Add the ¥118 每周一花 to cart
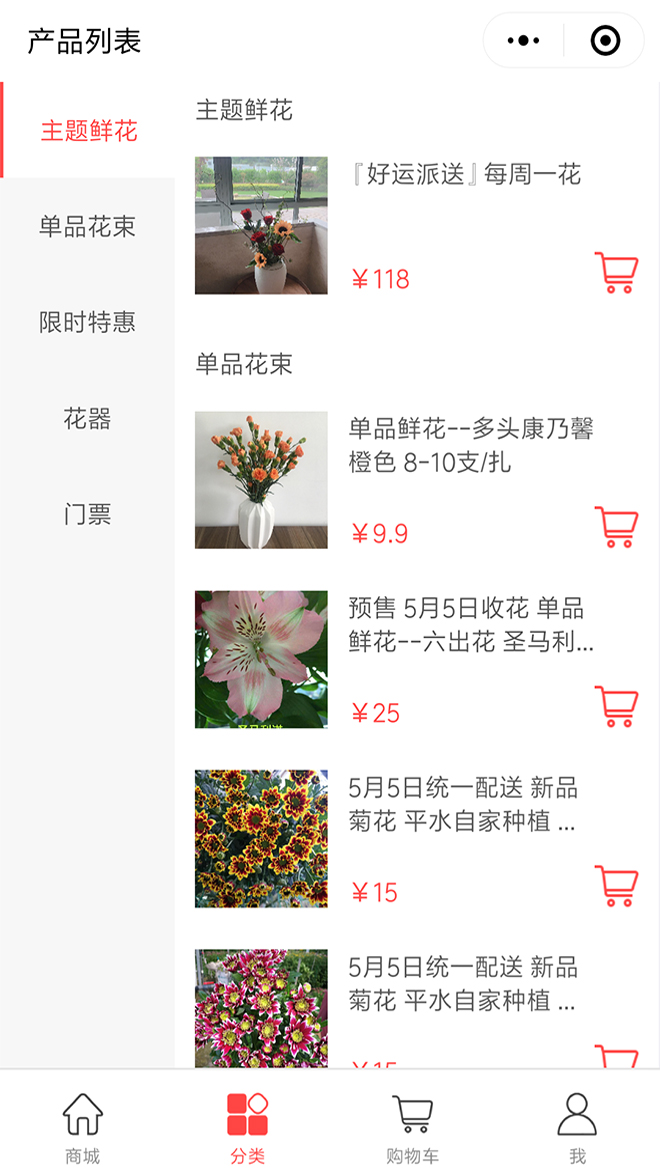 [616, 272]
